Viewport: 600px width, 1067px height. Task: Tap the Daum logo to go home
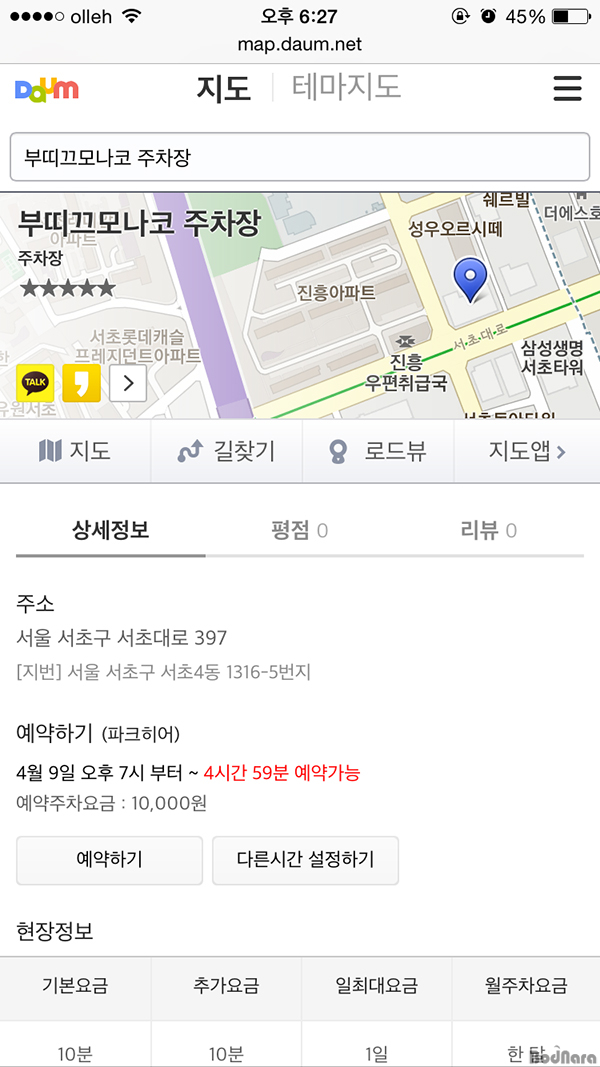tap(47, 89)
